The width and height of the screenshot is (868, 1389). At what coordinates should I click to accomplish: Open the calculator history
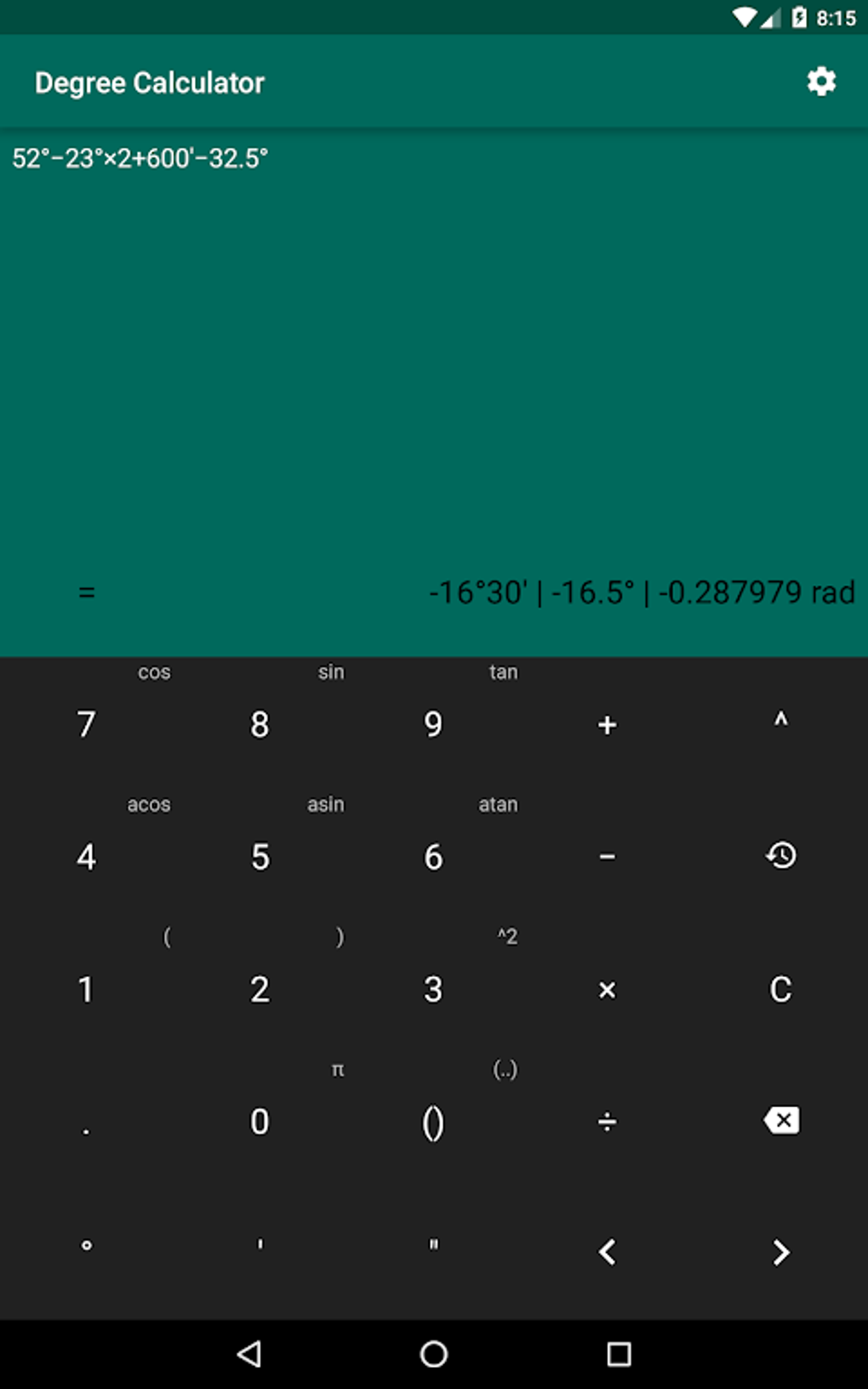pos(781,856)
